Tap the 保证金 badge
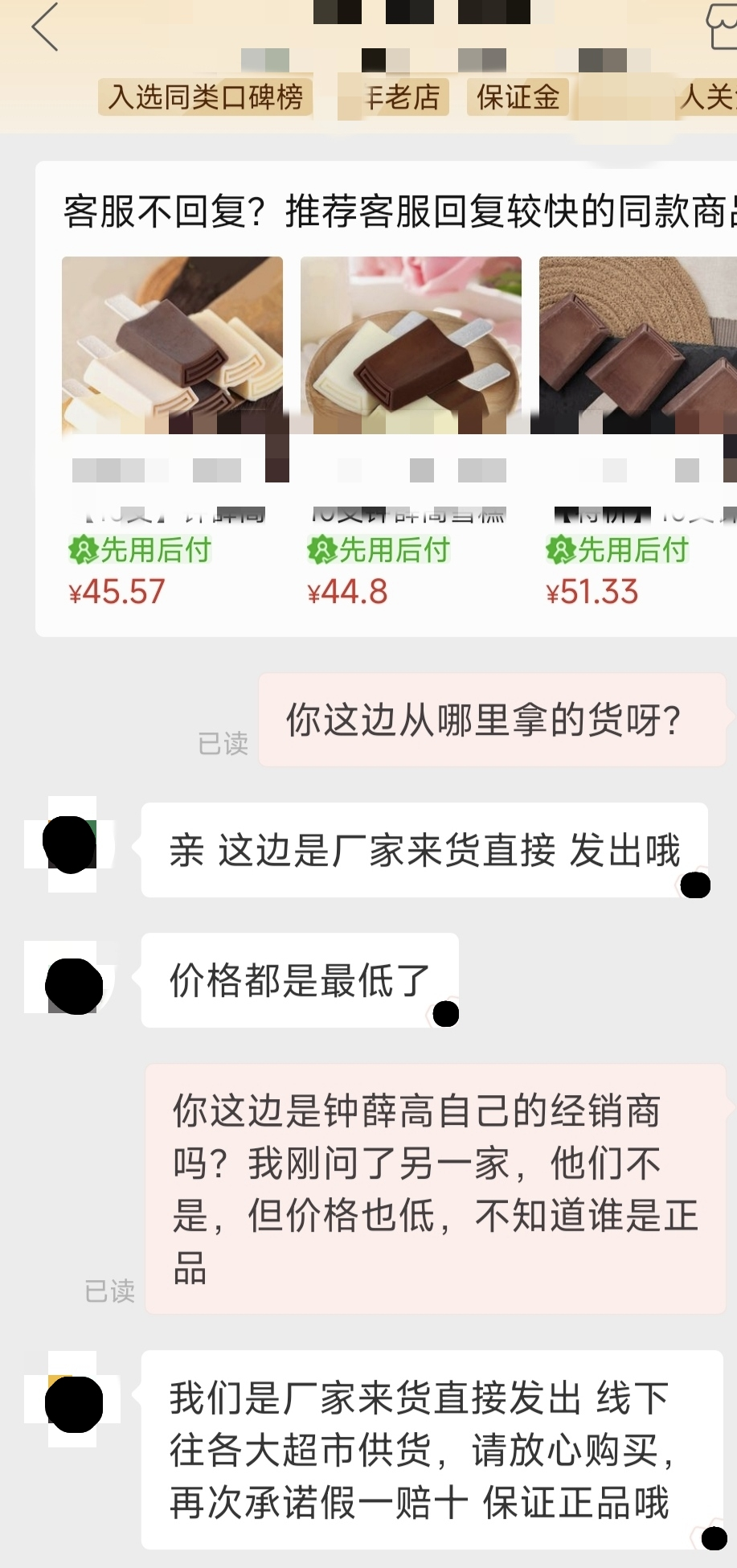The height and width of the screenshot is (1568, 737). point(518,97)
